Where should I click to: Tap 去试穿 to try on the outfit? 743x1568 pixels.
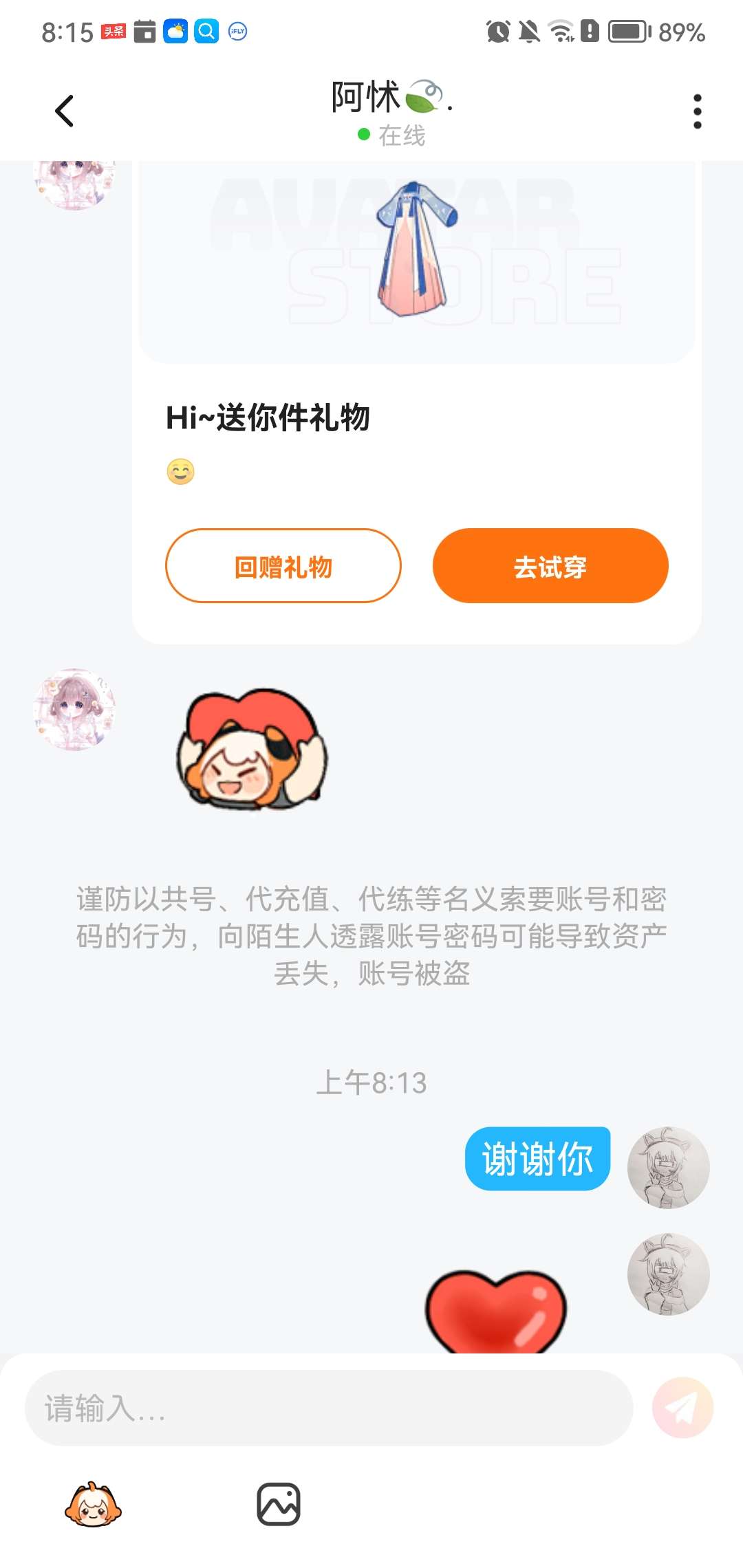(550, 566)
